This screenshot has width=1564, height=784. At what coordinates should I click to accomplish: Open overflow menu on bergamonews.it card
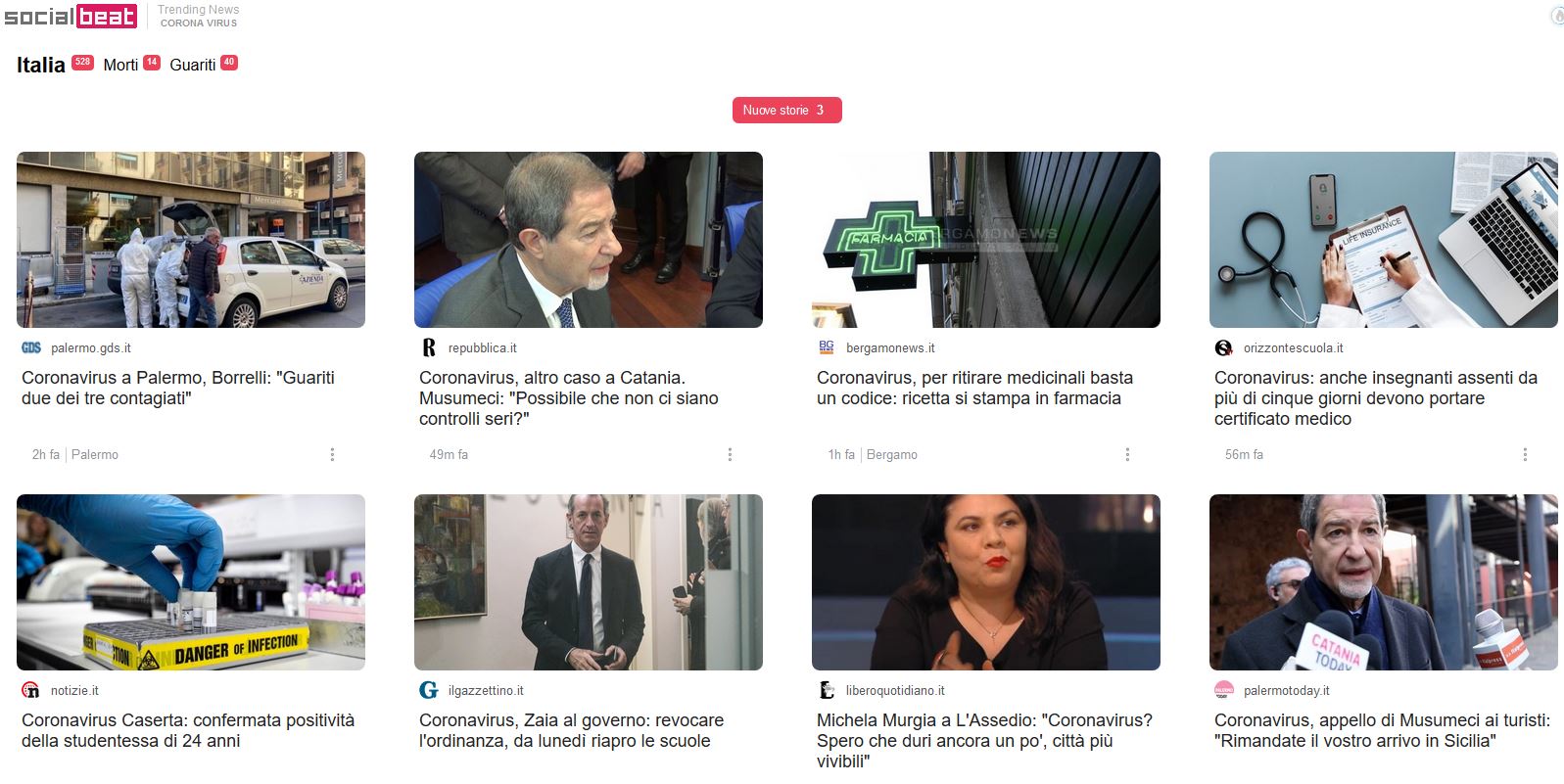point(1127,454)
